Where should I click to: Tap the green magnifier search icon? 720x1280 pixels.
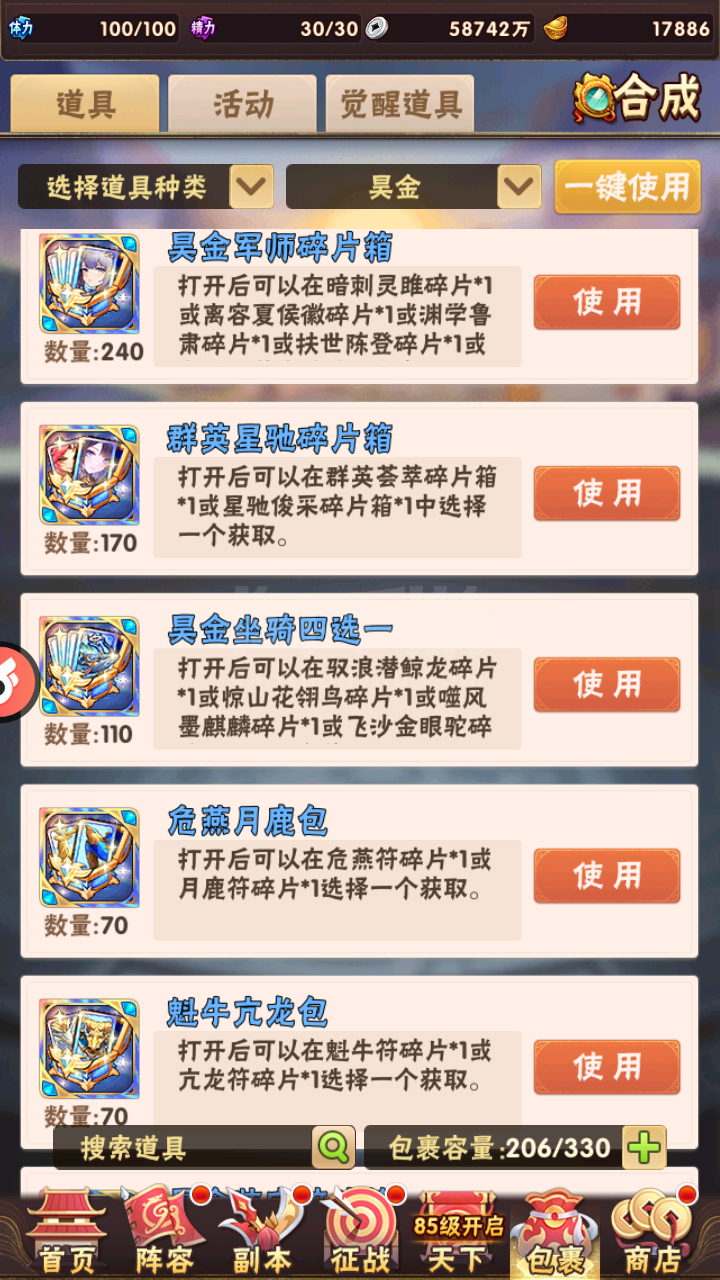point(333,1147)
